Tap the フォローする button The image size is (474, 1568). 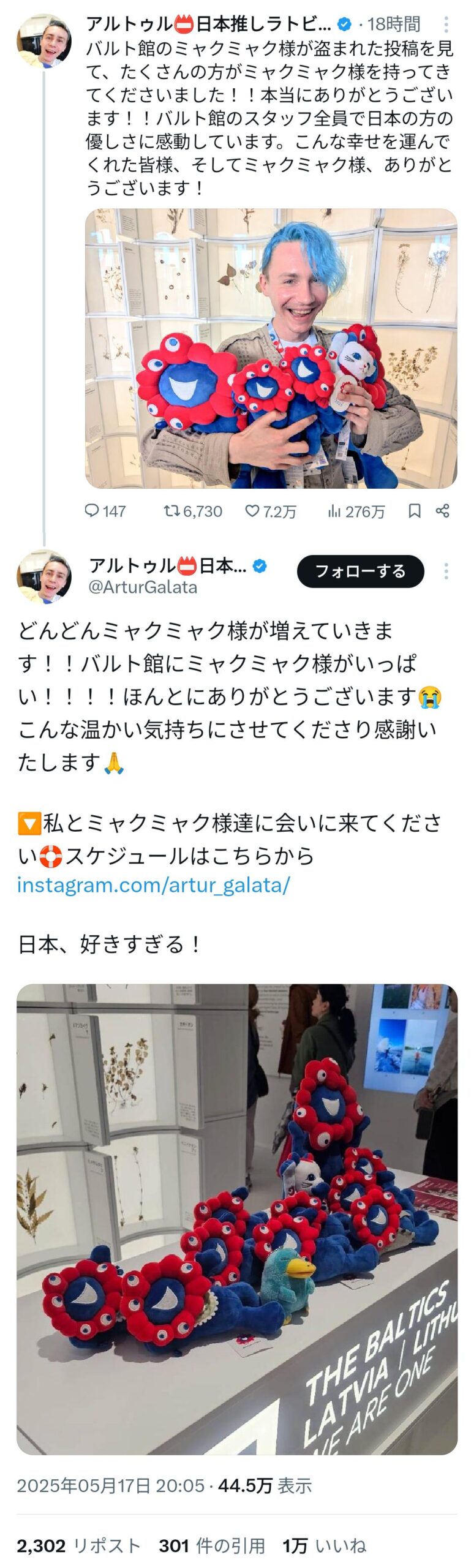tap(360, 571)
